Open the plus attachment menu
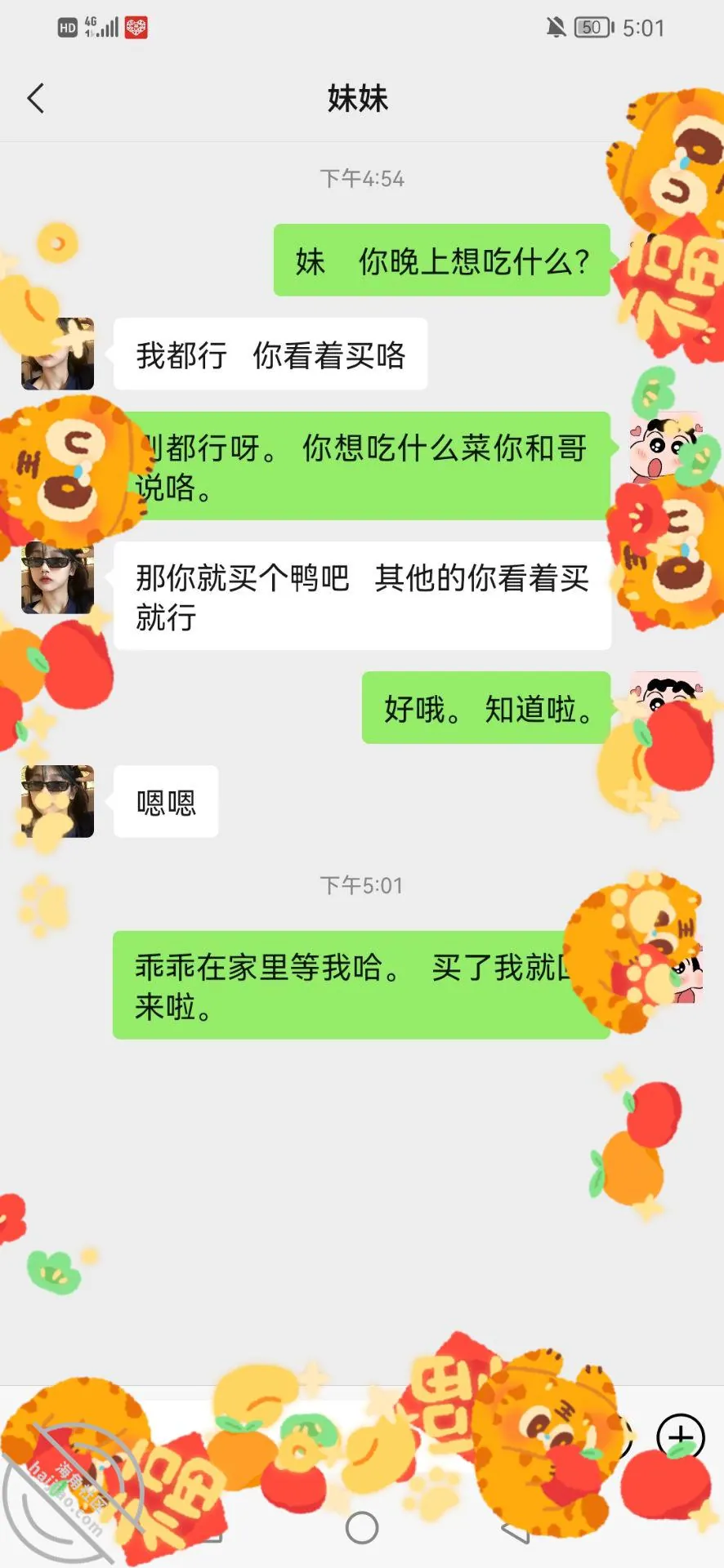The height and width of the screenshot is (1568, 724). click(x=681, y=1436)
